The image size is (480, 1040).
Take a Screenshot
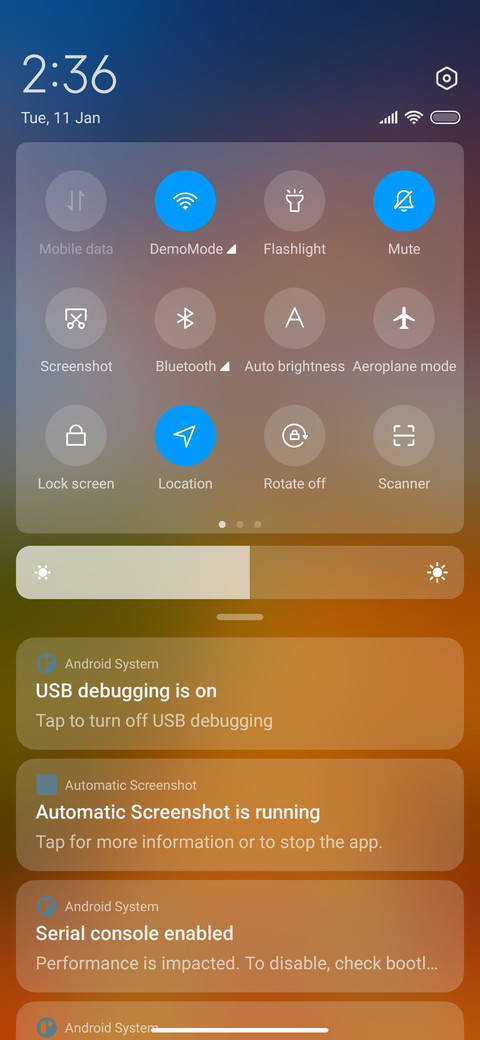point(76,318)
